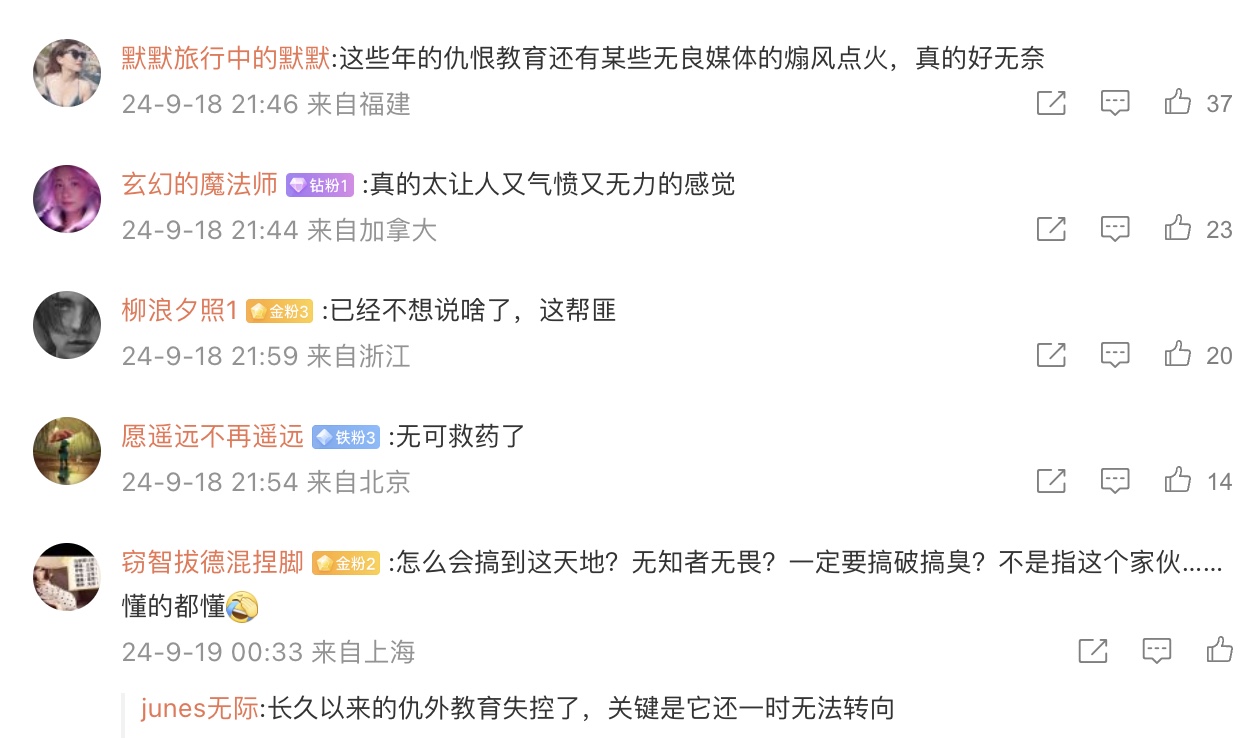Screen dimensions: 1256x738
Task: Reply to 窃智拔德混捏脚's comment
Action: [1157, 650]
